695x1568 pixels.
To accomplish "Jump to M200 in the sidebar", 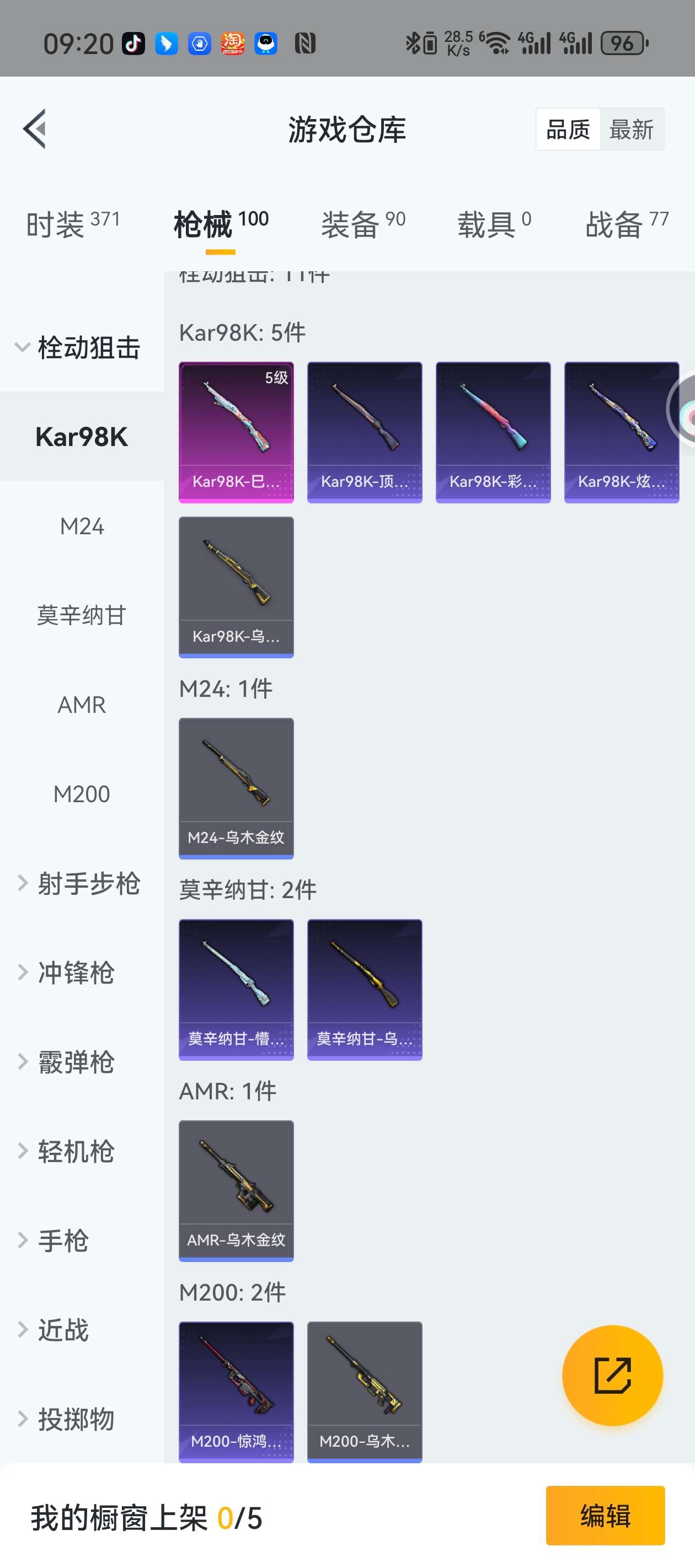I will [82, 794].
